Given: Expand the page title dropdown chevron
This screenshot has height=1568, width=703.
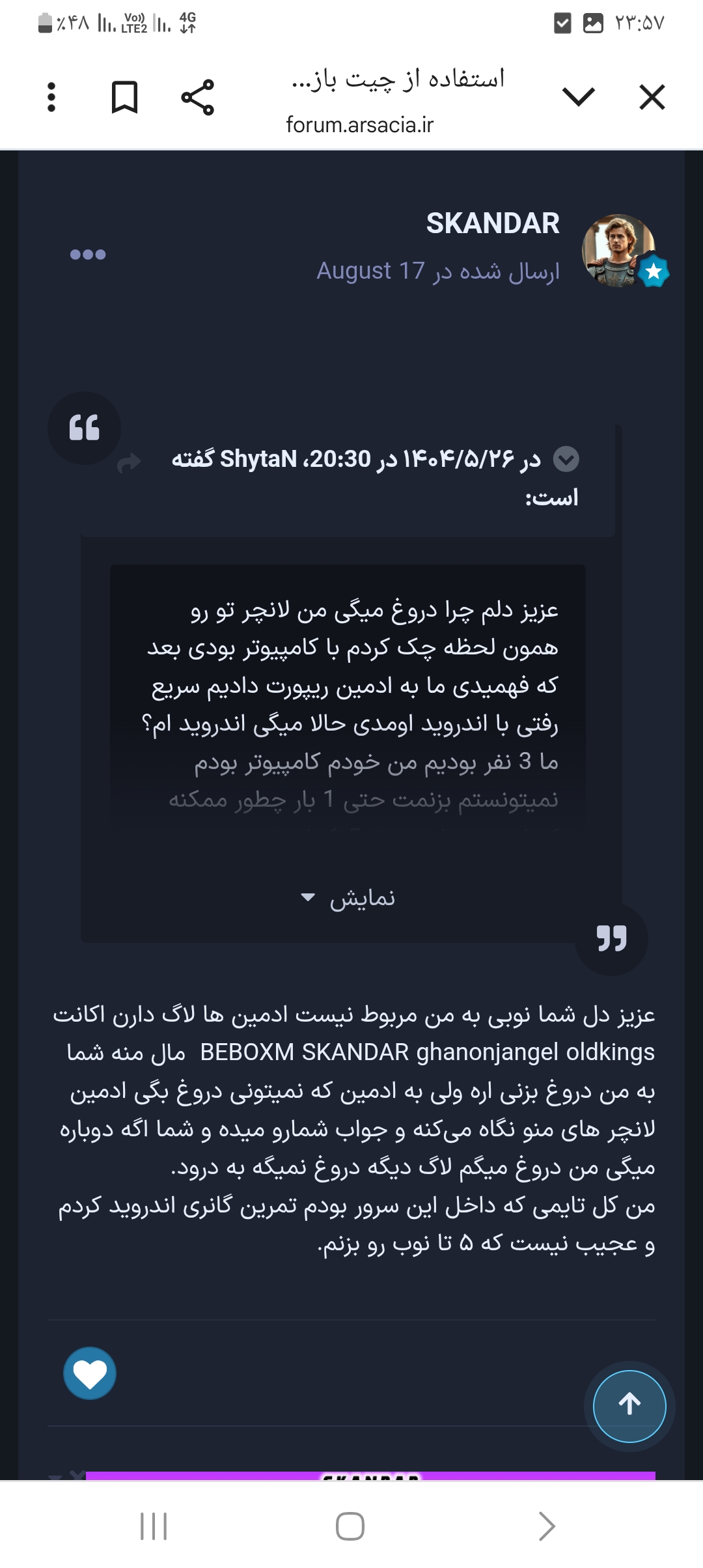Looking at the screenshot, I should pyautogui.click(x=578, y=98).
